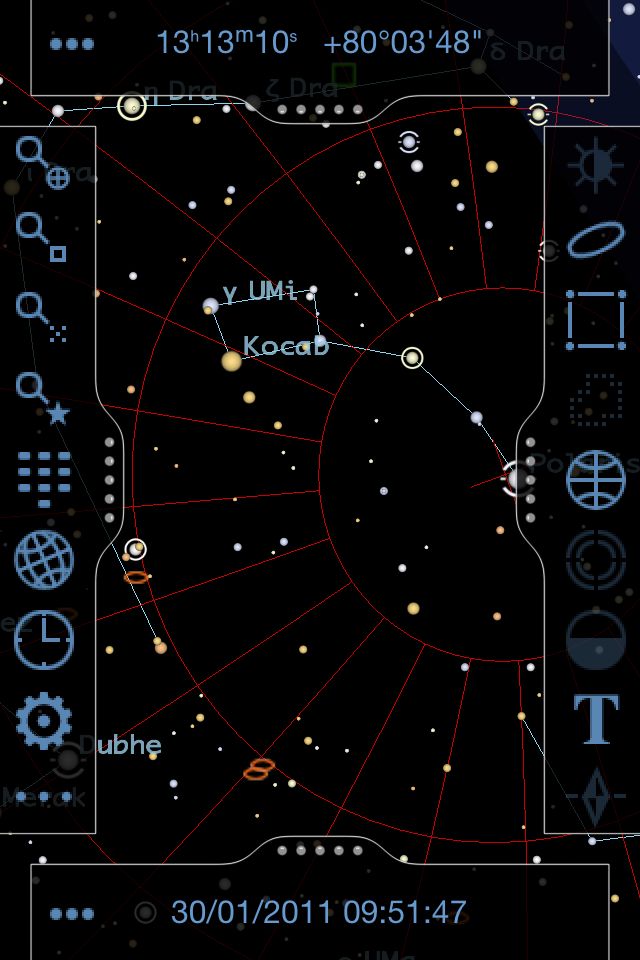This screenshot has width=640, height=960.
Task: Tap the compass diamond icon
Action: pyautogui.click(x=596, y=798)
